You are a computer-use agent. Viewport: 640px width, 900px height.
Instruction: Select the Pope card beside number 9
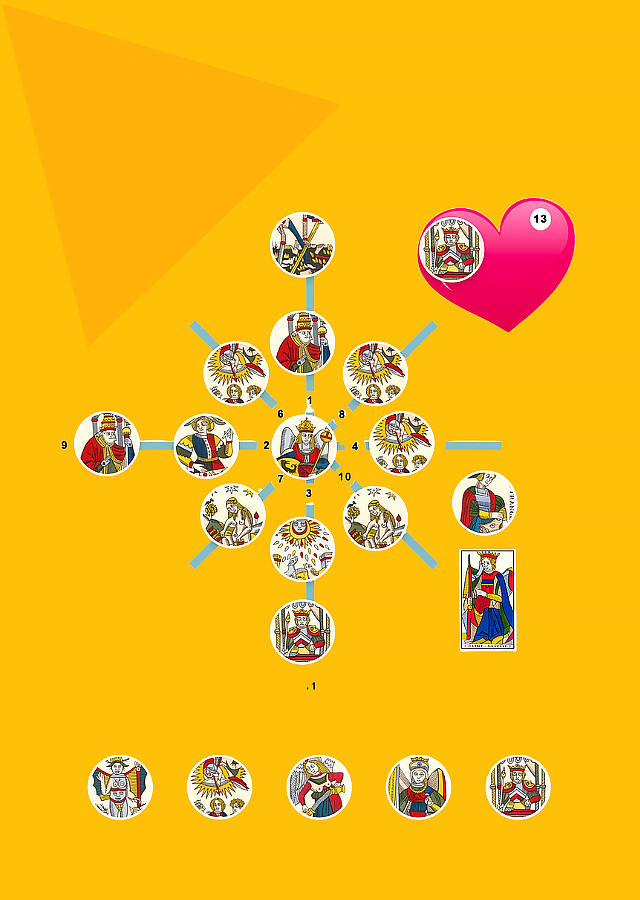pos(105,443)
